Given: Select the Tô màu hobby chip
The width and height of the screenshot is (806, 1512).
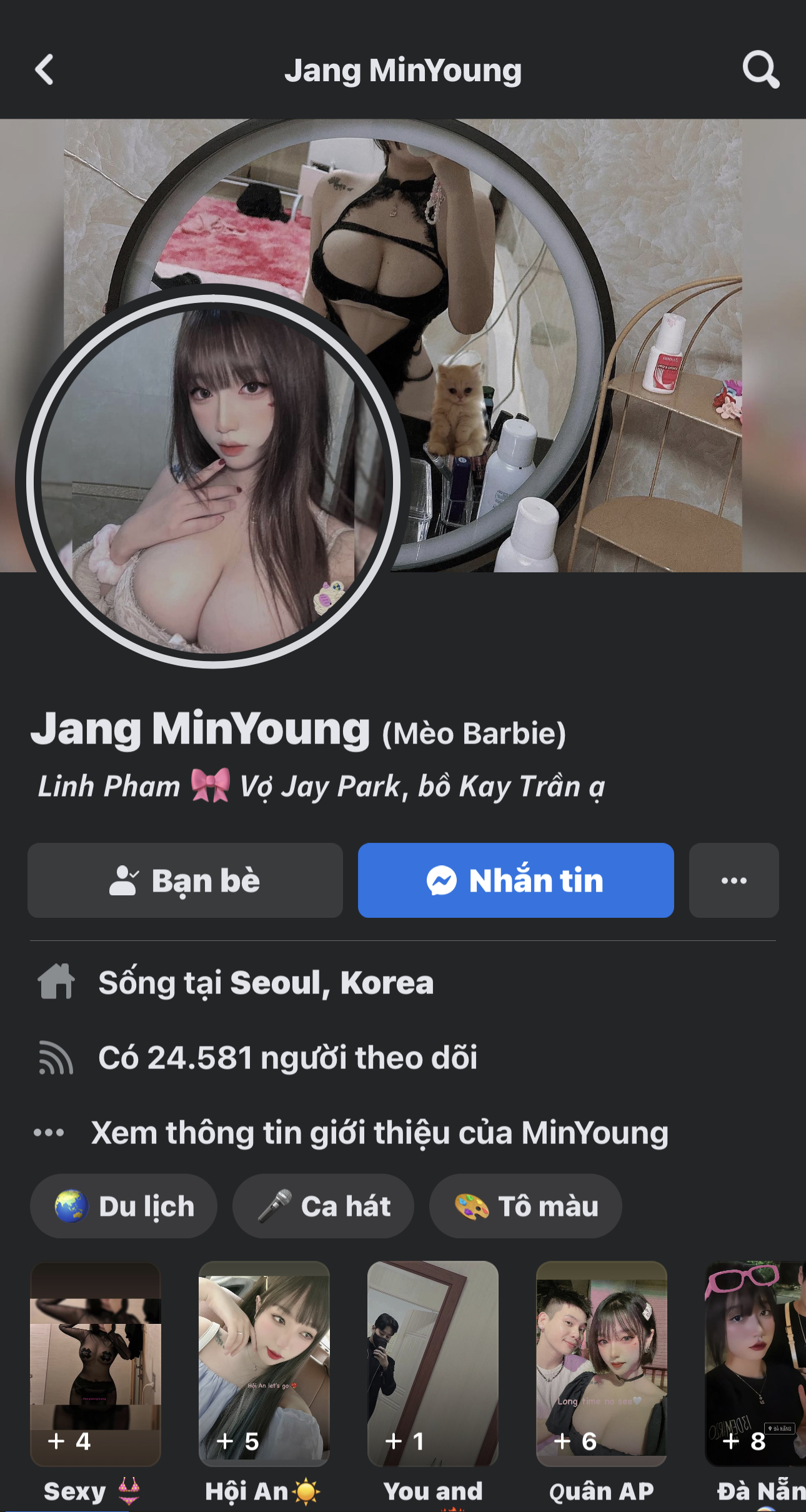Looking at the screenshot, I should click(x=525, y=1206).
